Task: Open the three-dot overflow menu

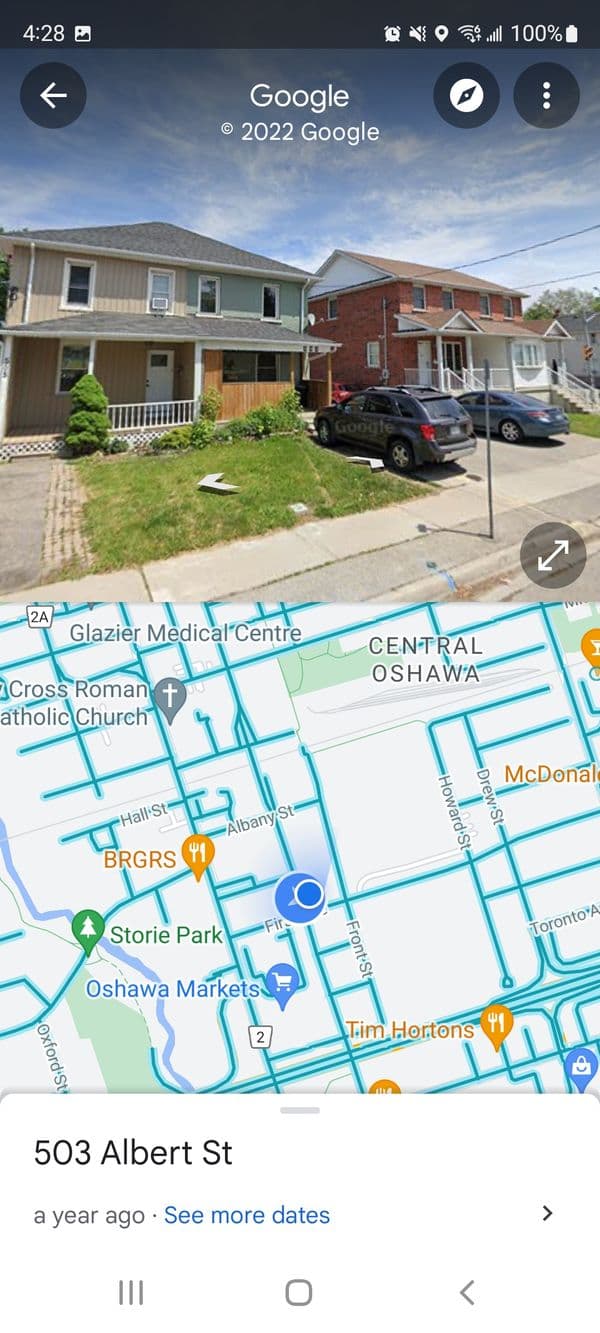Action: pyautogui.click(x=546, y=95)
